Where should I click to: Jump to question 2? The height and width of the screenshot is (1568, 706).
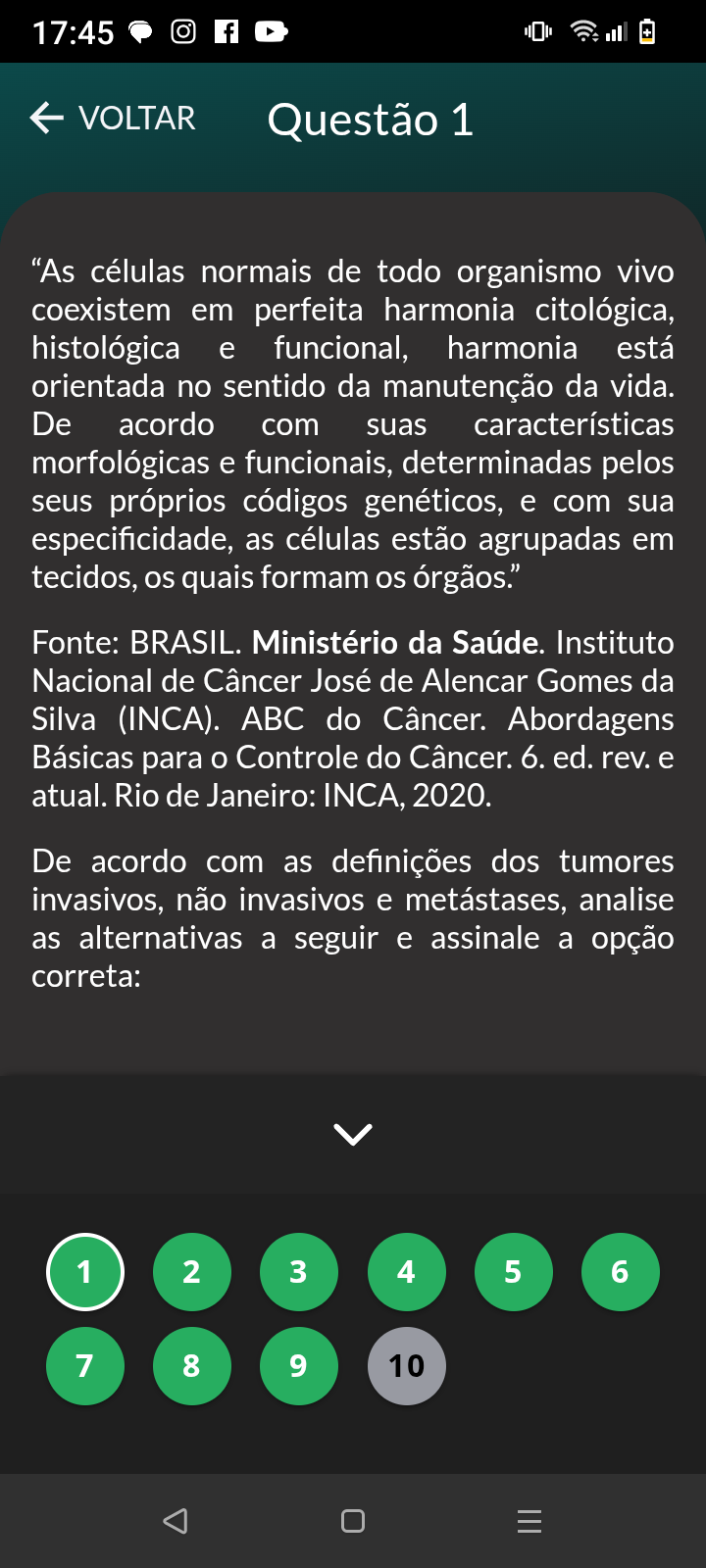pos(192,1272)
